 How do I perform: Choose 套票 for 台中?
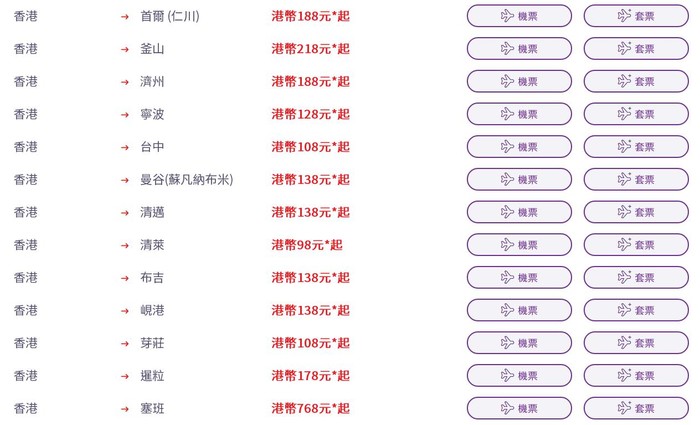pos(636,147)
